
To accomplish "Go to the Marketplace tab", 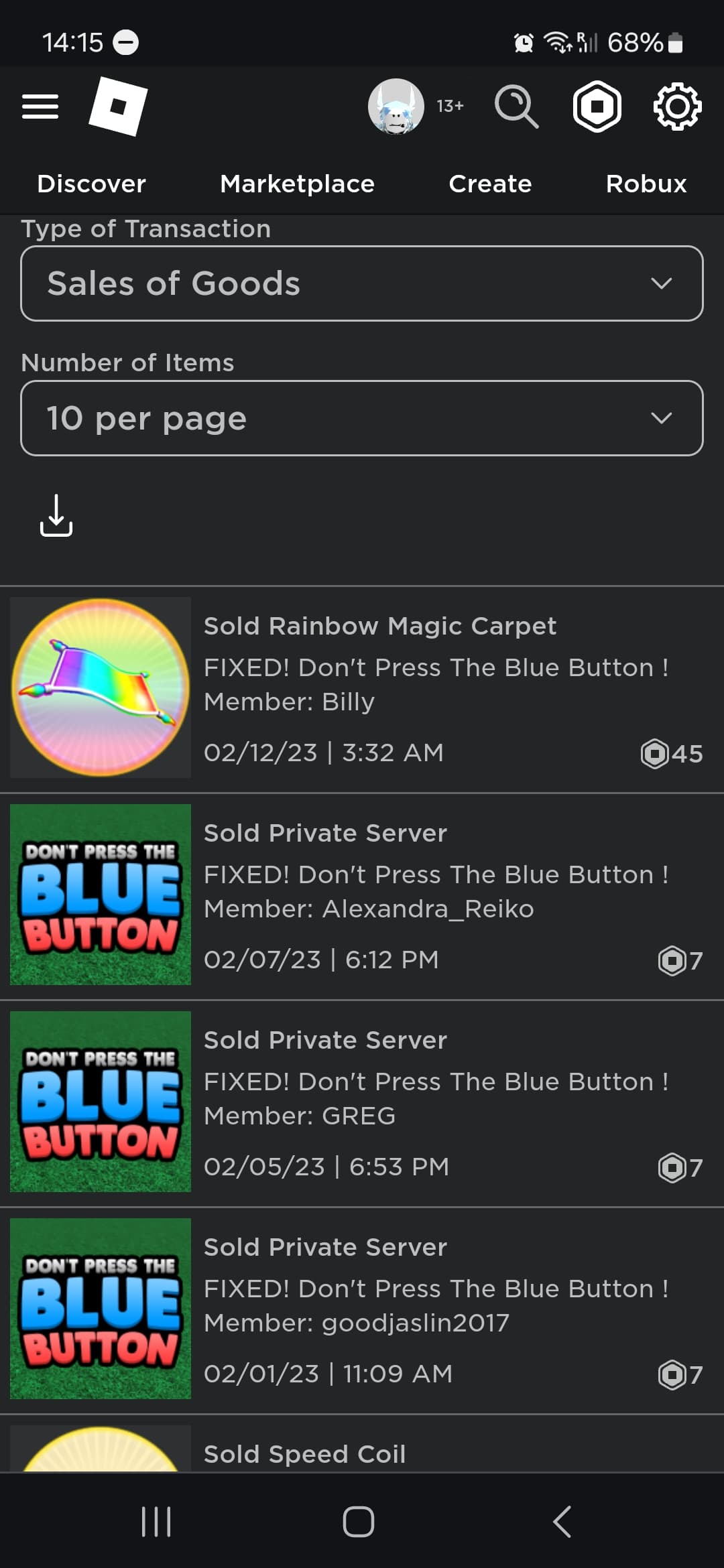I will (x=297, y=184).
